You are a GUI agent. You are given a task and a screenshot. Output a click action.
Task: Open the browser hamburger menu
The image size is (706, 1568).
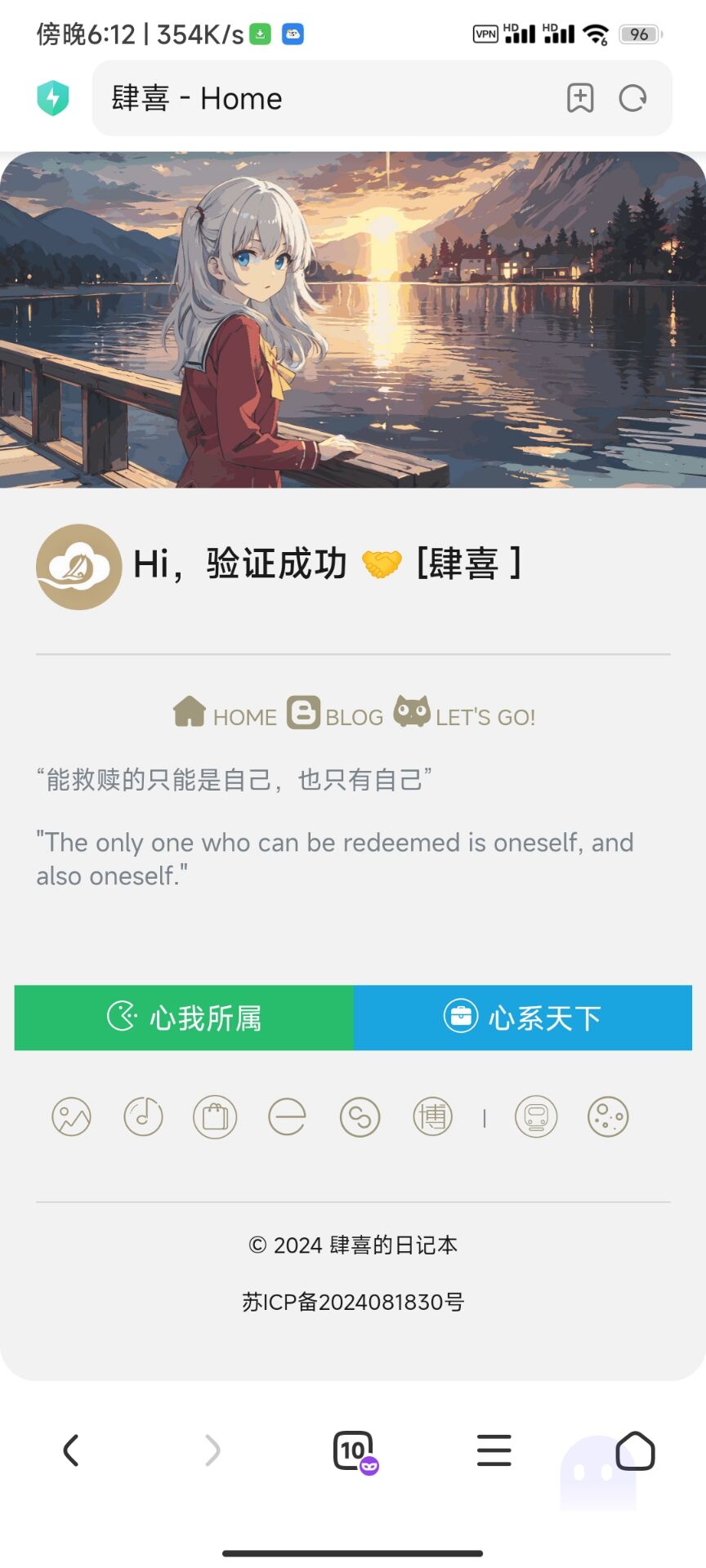pyautogui.click(x=494, y=1450)
